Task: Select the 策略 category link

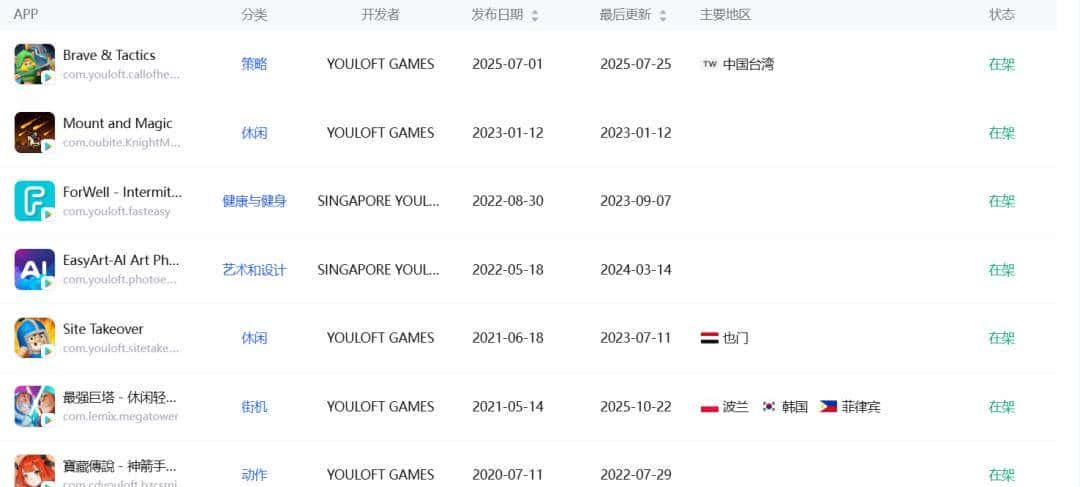Action: tap(254, 64)
